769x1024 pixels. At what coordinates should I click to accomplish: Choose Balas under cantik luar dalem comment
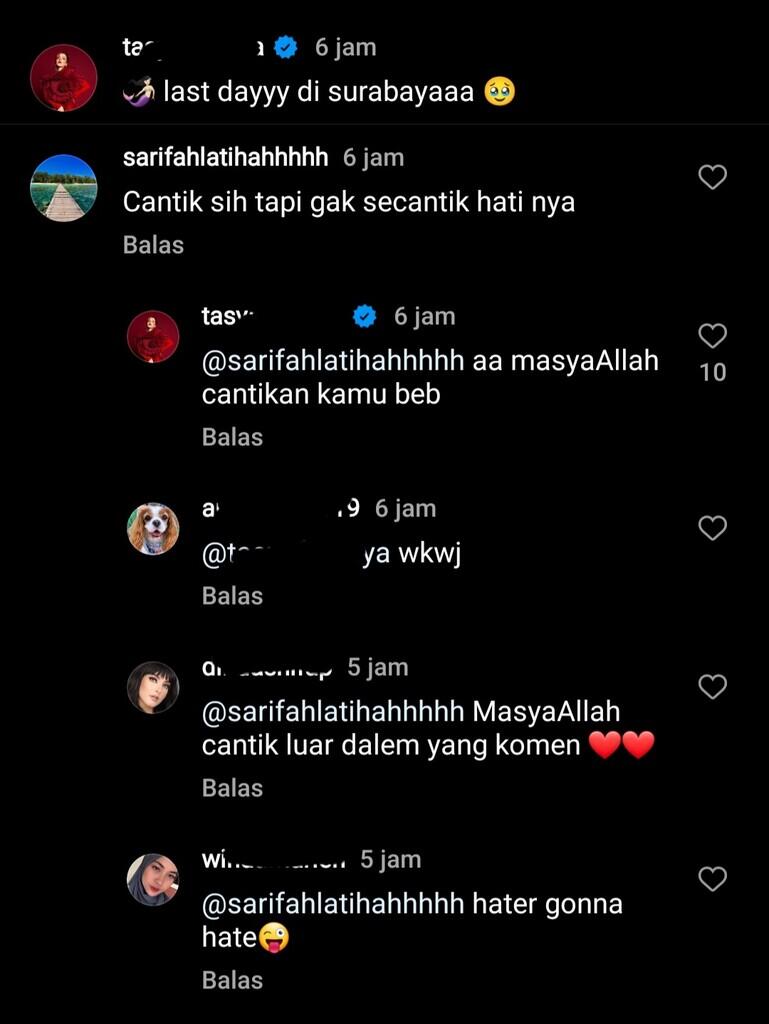pyautogui.click(x=232, y=788)
